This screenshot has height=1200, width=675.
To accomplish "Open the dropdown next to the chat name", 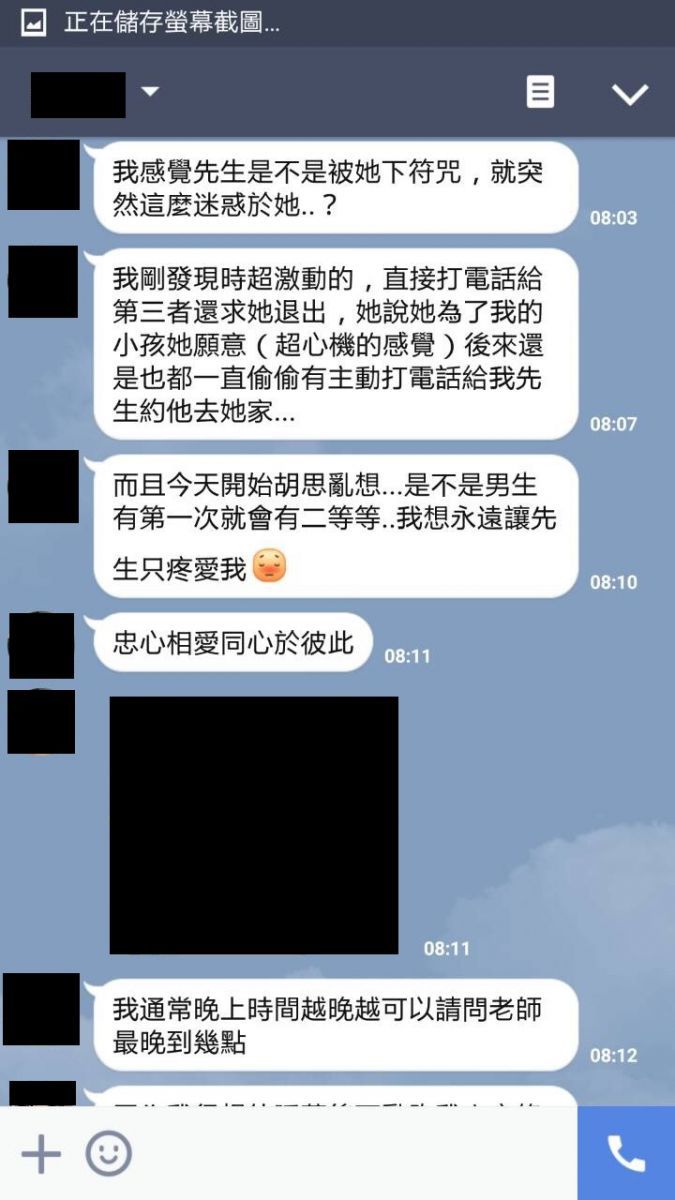I will pos(150,92).
